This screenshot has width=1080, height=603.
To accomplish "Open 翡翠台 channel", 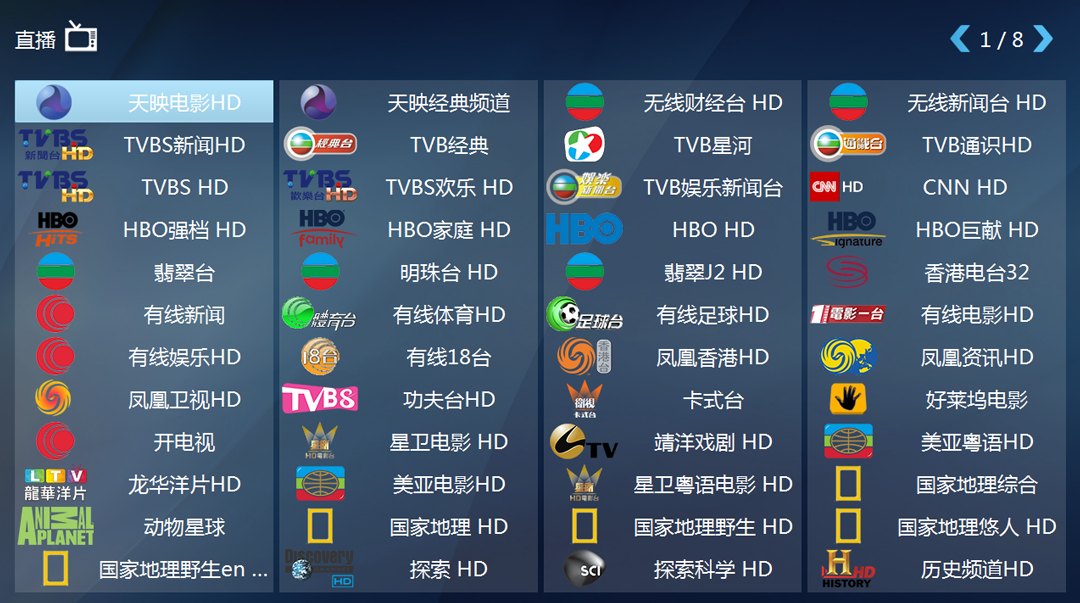I will pos(144,272).
